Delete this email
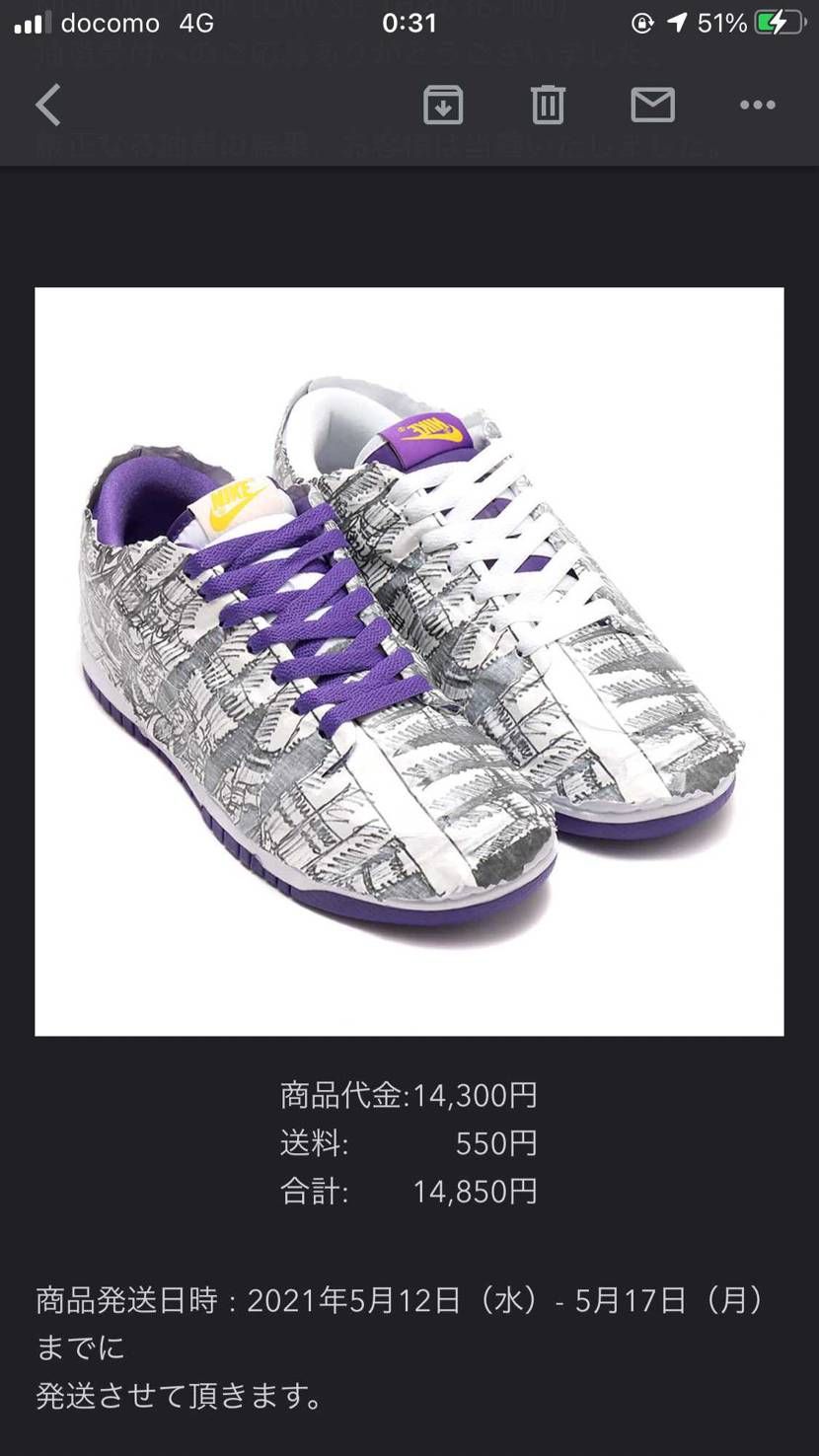 click(548, 105)
